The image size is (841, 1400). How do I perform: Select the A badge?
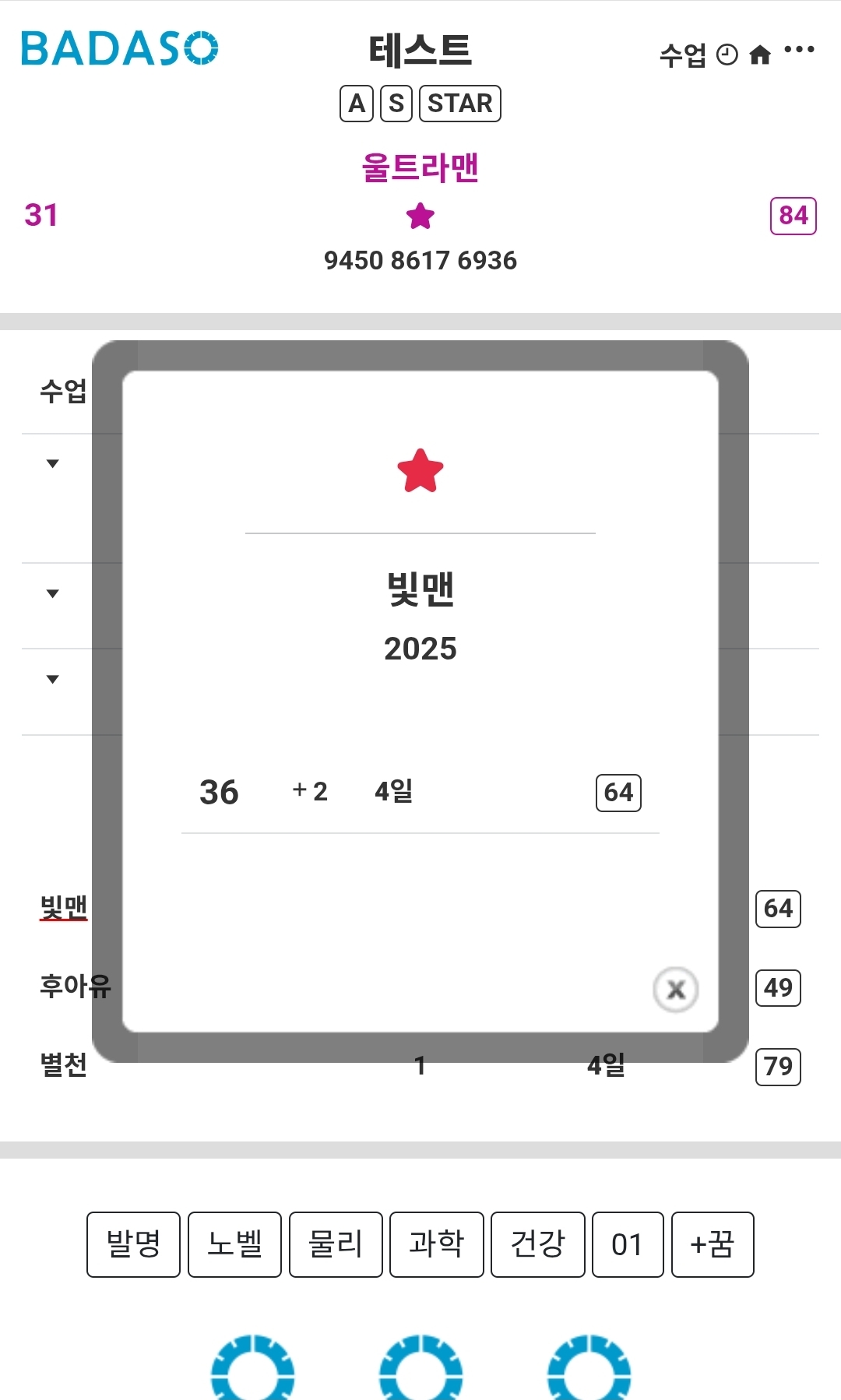point(357,104)
